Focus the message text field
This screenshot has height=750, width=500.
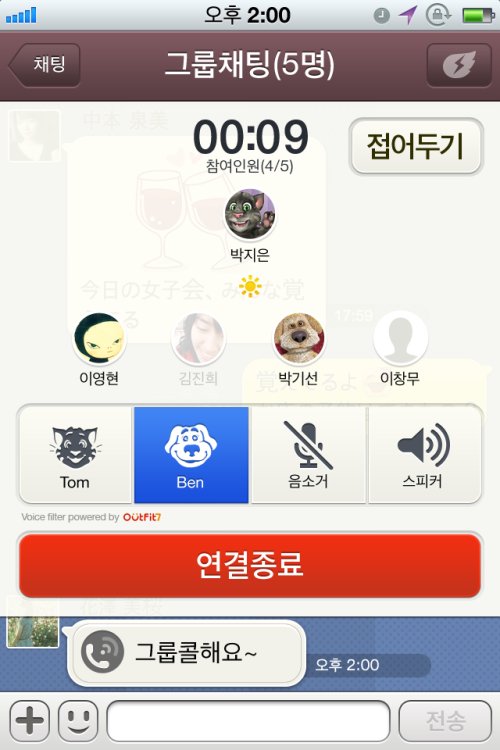[248, 721]
